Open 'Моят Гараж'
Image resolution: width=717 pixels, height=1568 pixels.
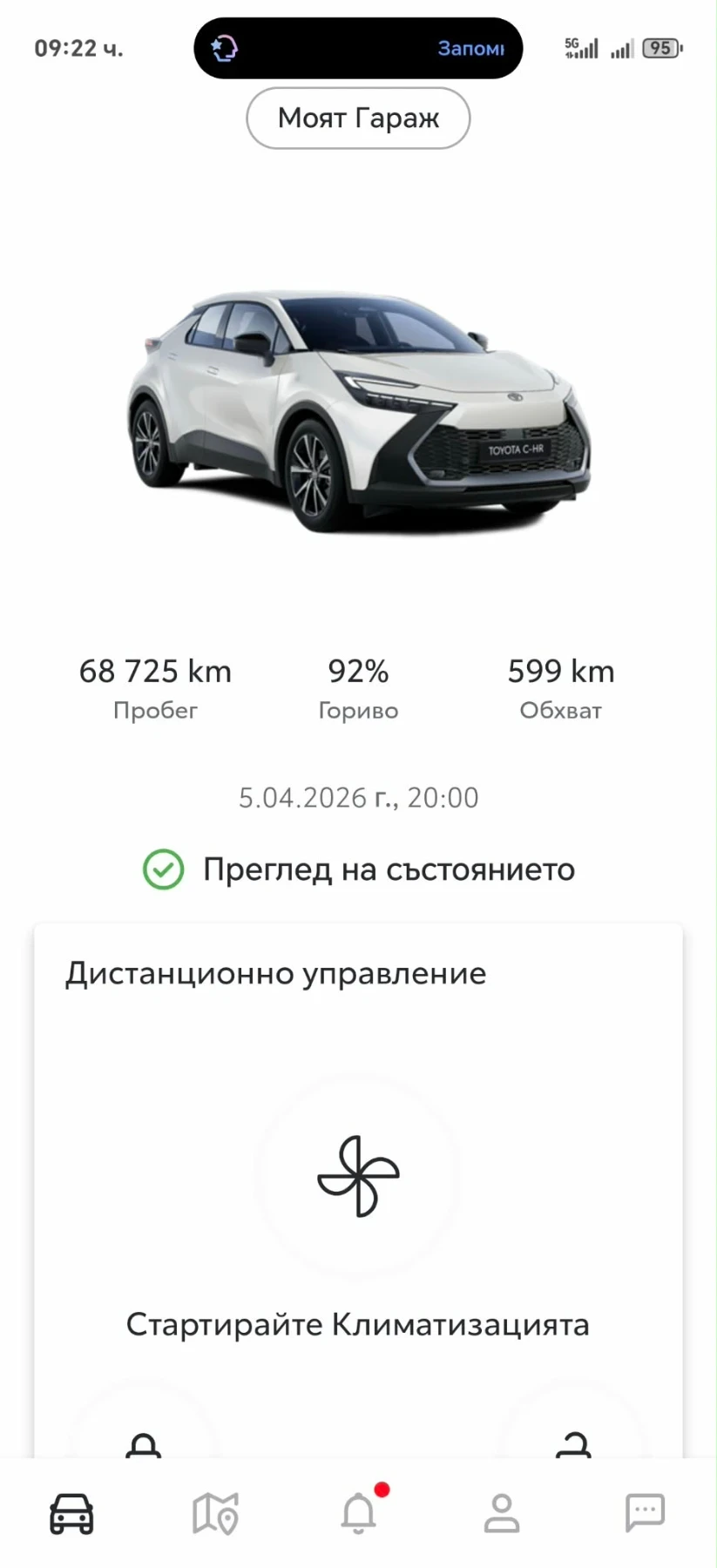[x=357, y=118]
